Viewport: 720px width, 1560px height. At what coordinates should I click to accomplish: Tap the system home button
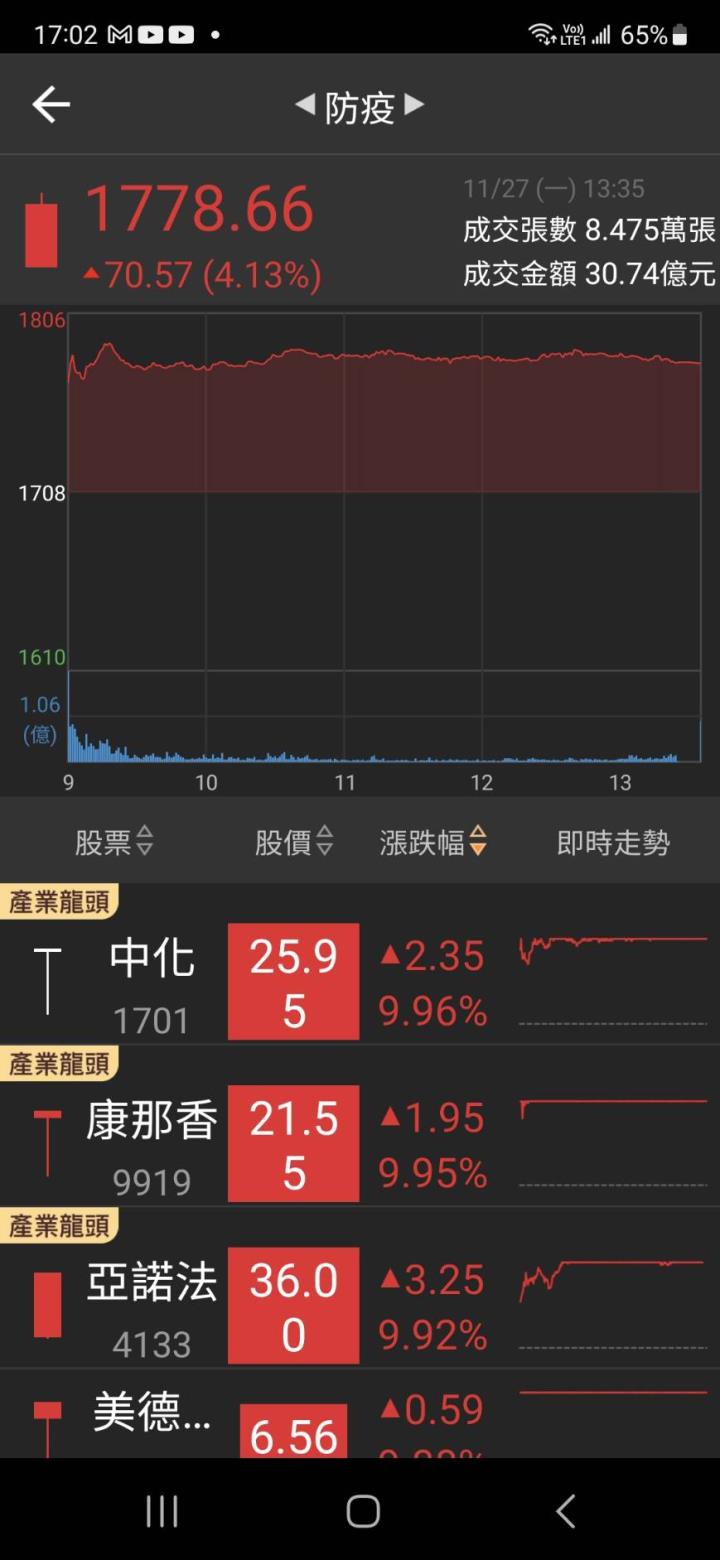tap(363, 1511)
